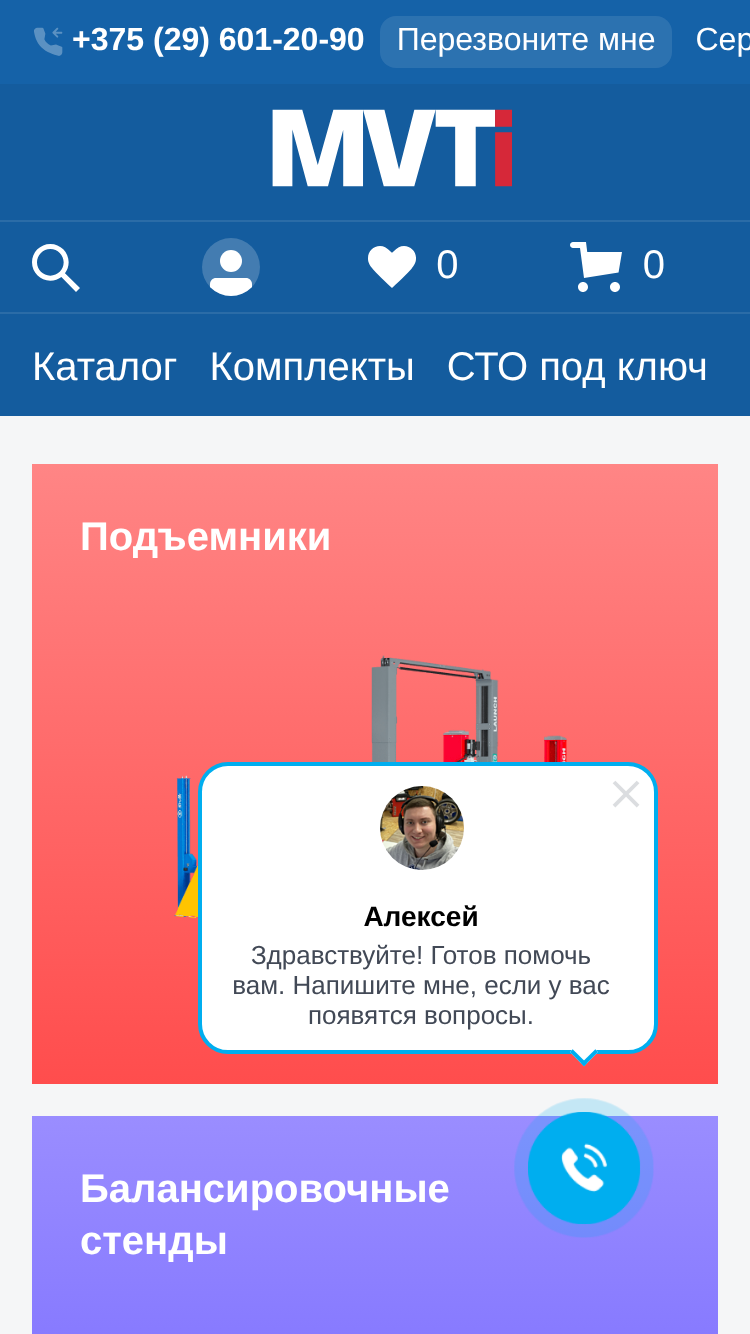This screenshot has width=750, height=1334.
Task: Go to Комплекты section
Action: click(312, 366)
